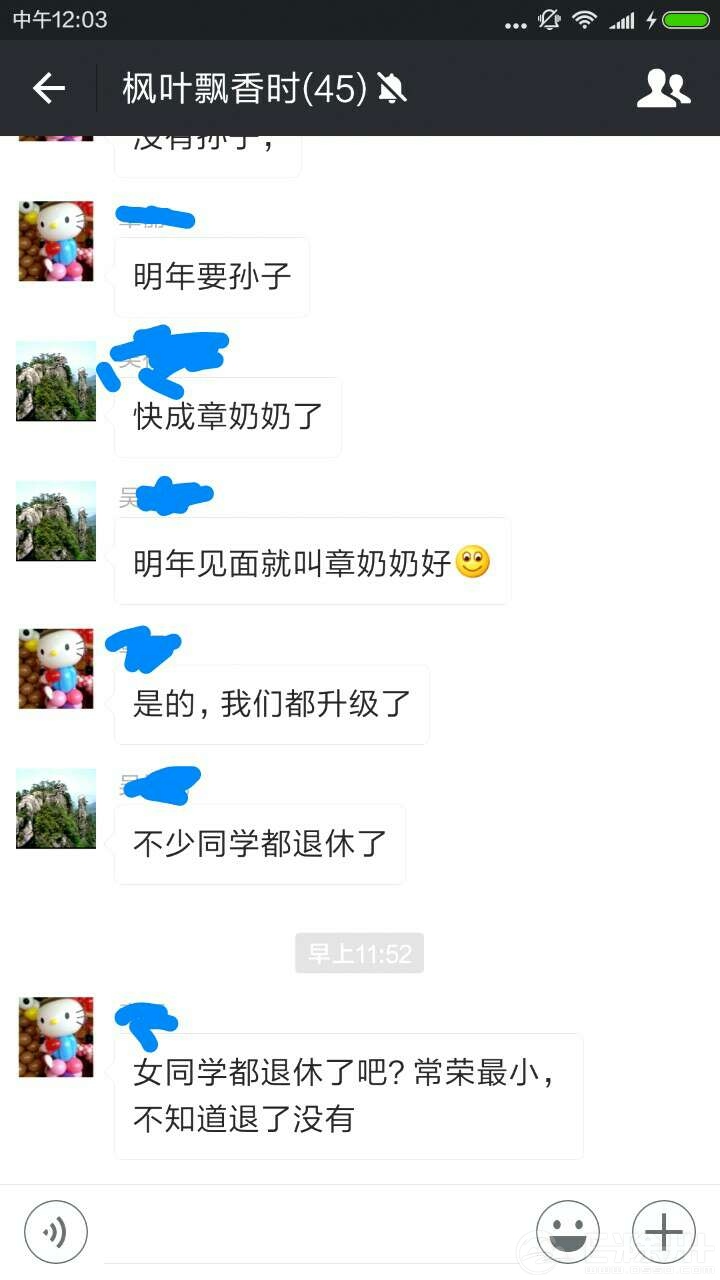
Task: Open the group members info icon
Action: point(664,89)
